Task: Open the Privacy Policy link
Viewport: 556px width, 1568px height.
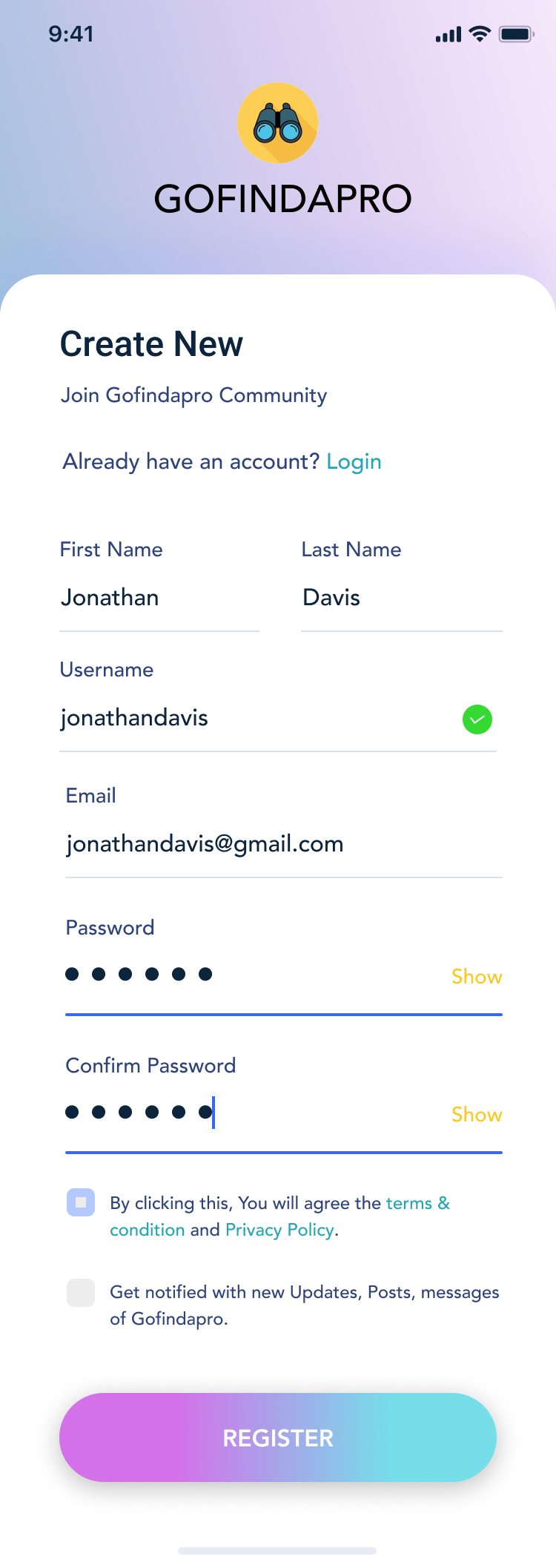Action: click(279, 1230)
